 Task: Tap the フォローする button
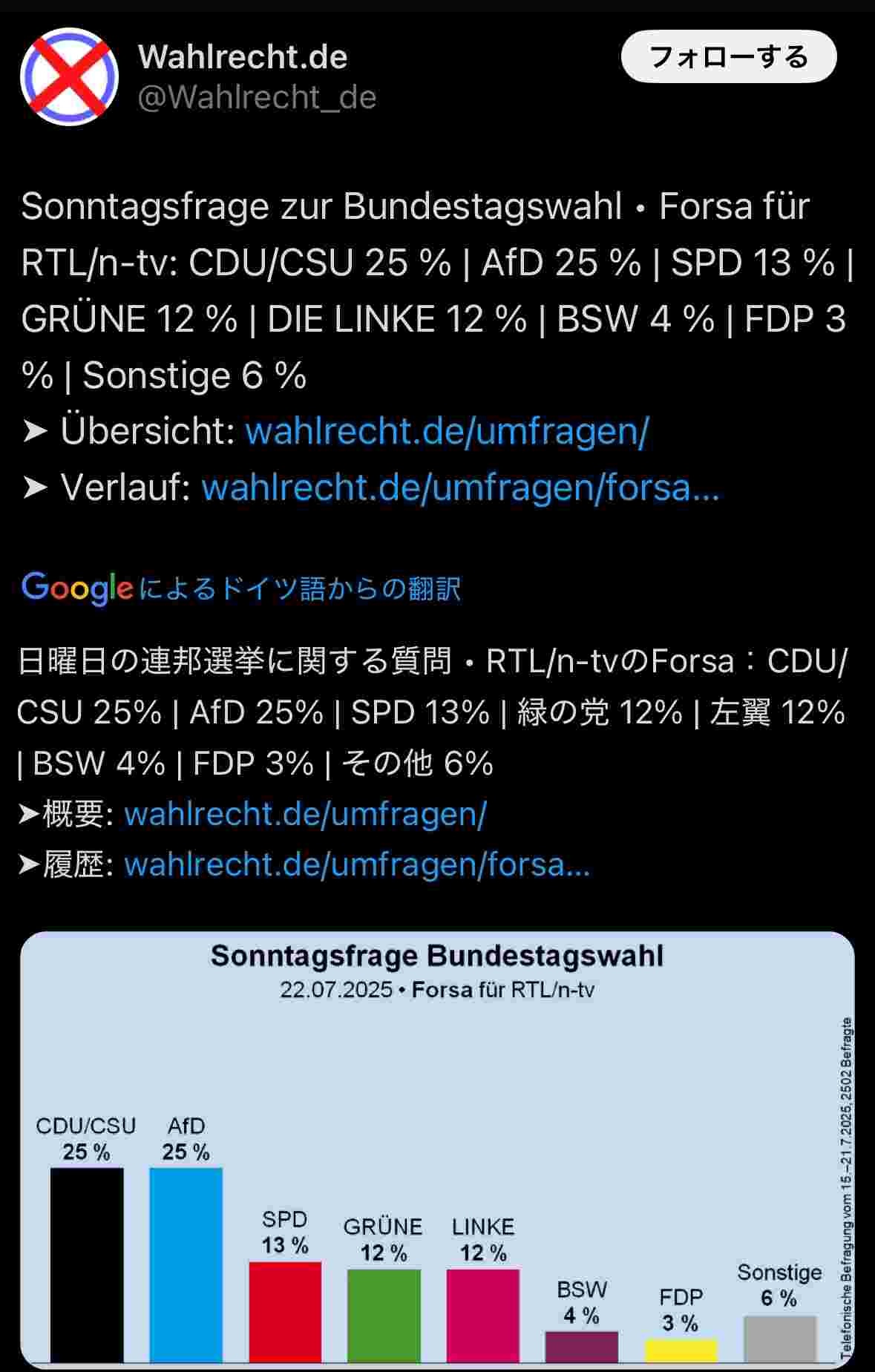click(x=728, y=57)
